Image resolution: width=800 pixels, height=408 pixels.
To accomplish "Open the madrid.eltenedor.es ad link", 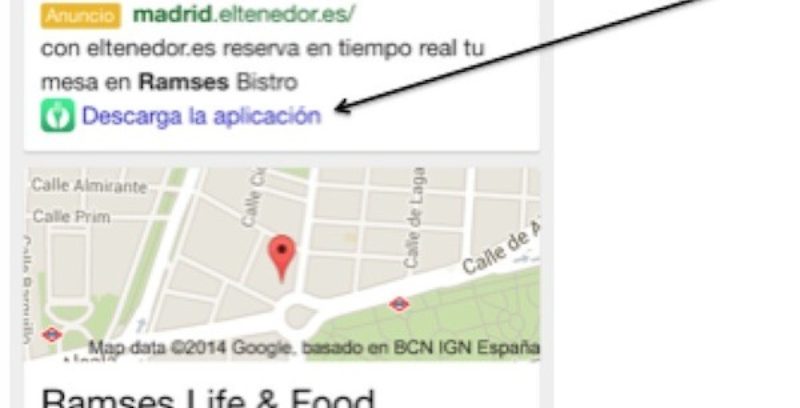I will coord(244,15).
